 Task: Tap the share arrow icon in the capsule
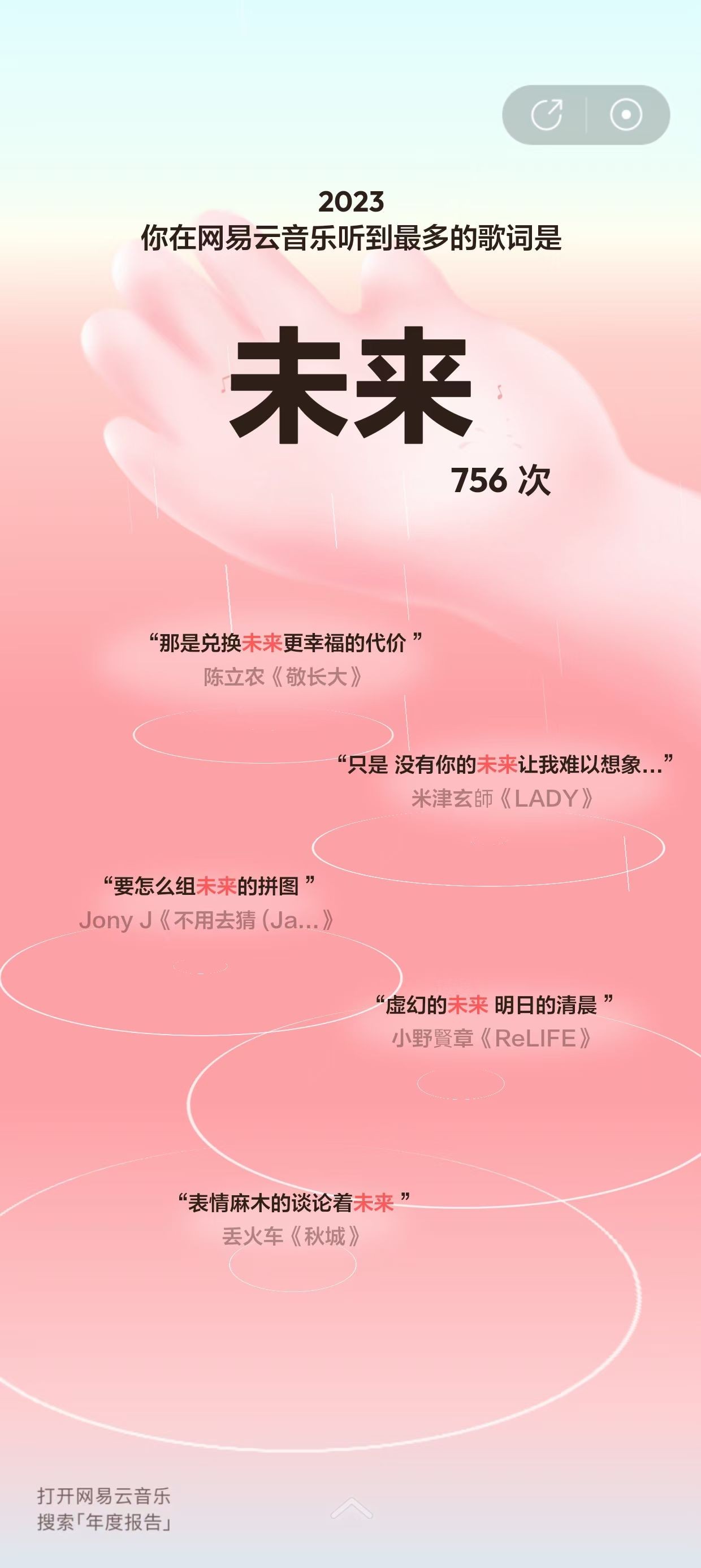point(547,114)
